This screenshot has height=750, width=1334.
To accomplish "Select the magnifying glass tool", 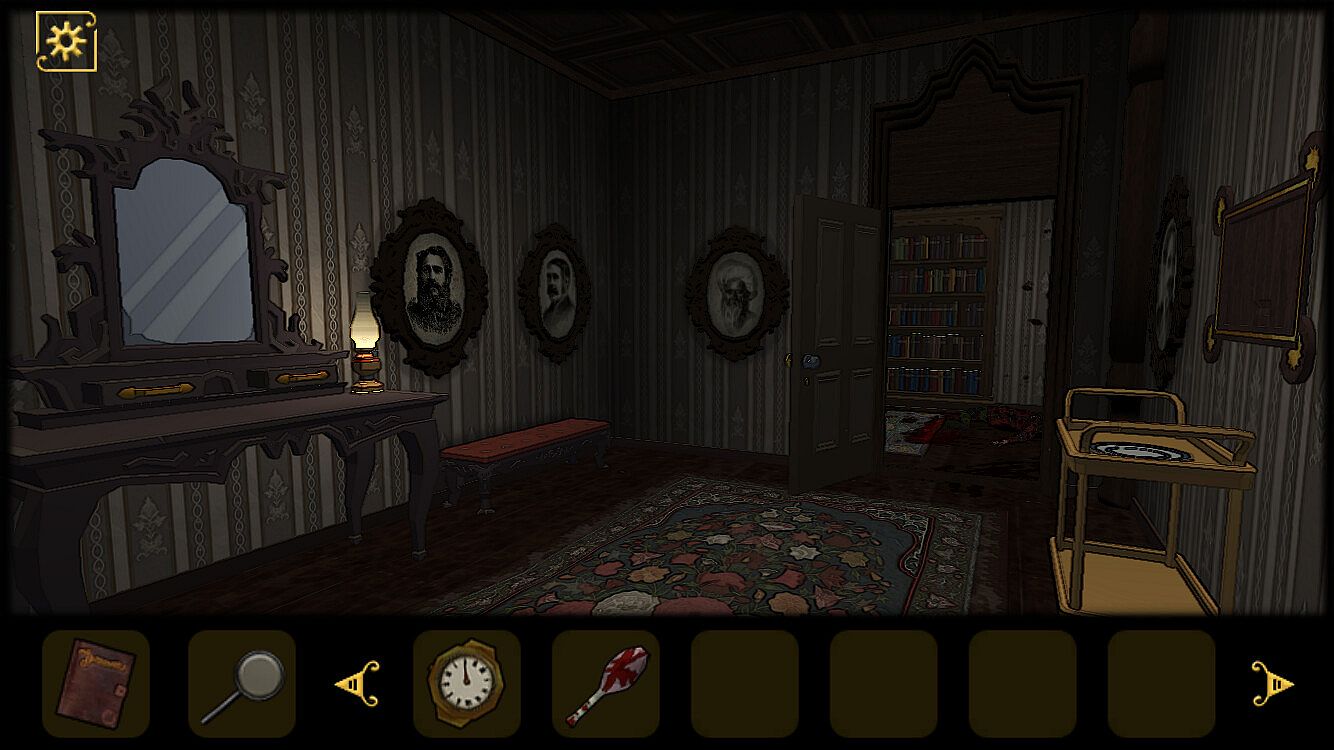I will (242, 684).
